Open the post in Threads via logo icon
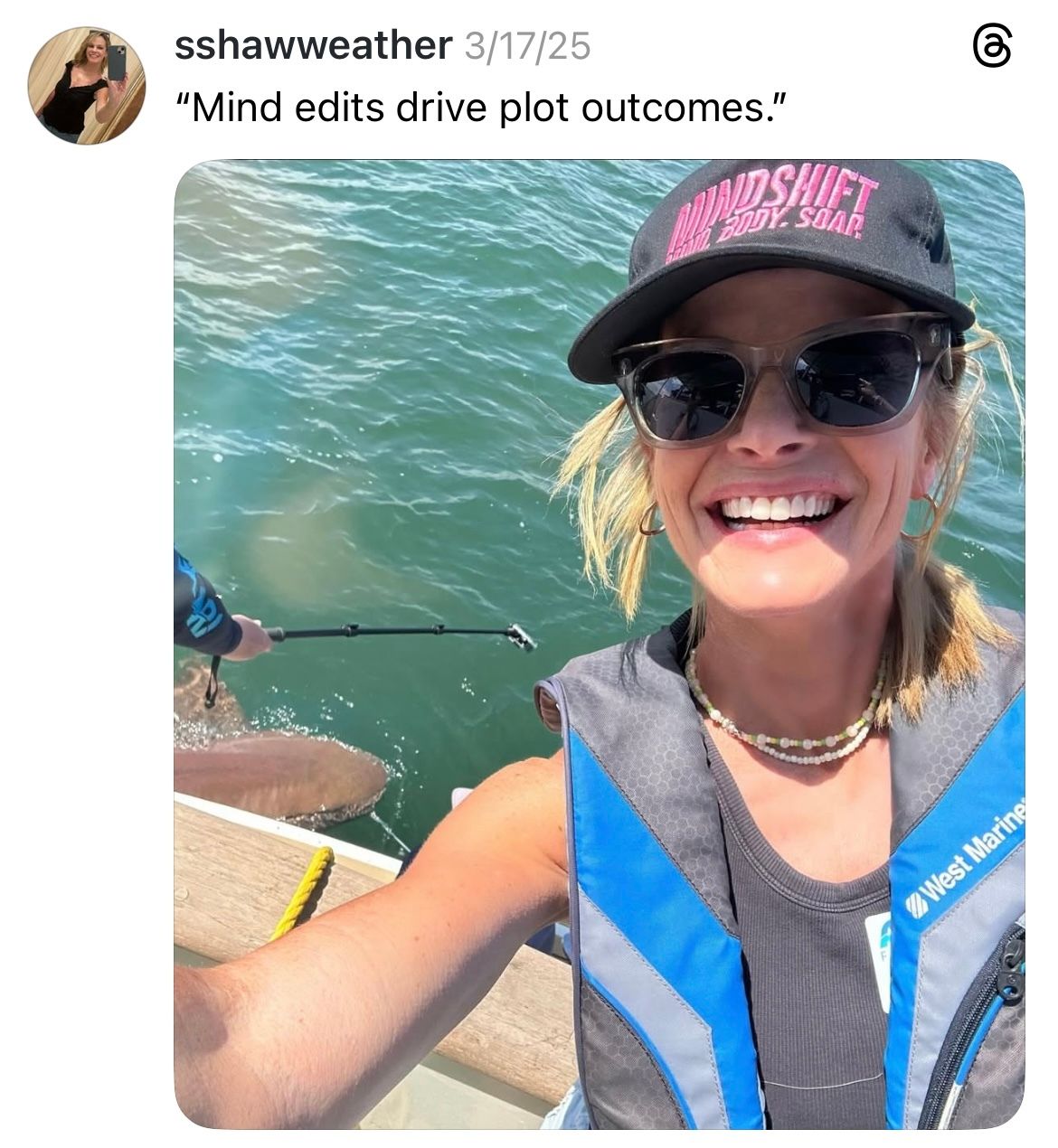The width and height of the screenshot is (1058, 1148). point(991,47)
